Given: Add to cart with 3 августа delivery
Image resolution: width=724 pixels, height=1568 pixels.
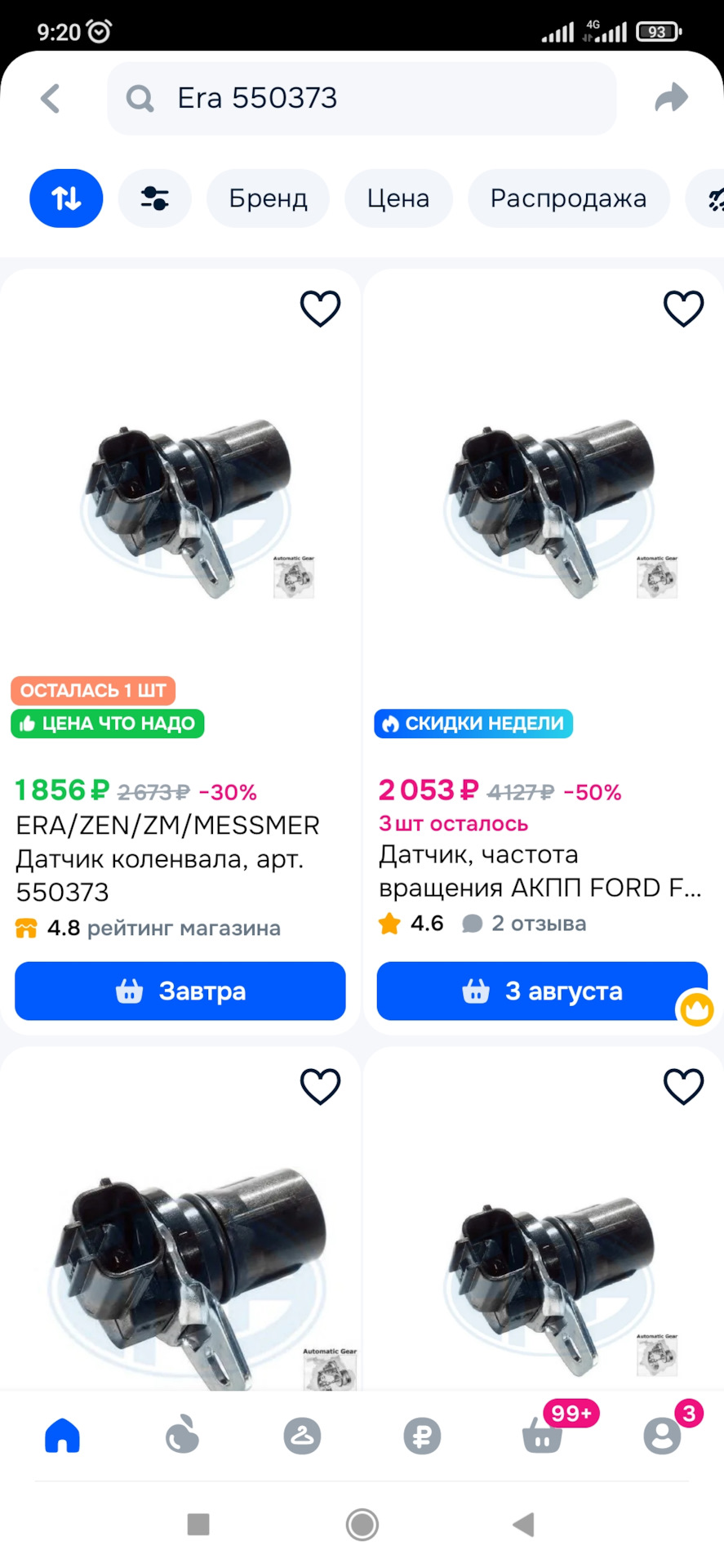Looking at the screenshot, I should 542,991.
